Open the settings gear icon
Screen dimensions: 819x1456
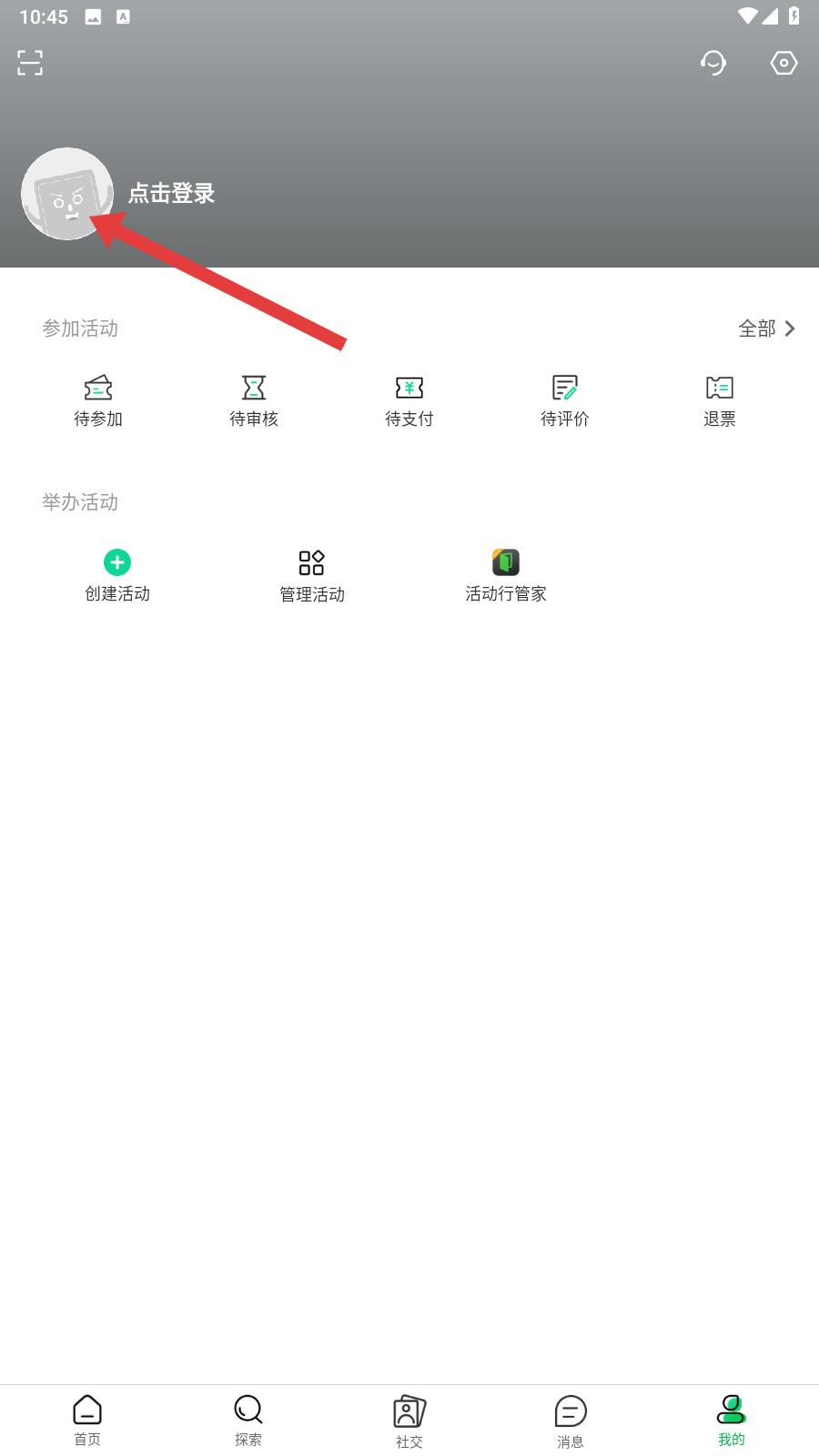(784, 63)
